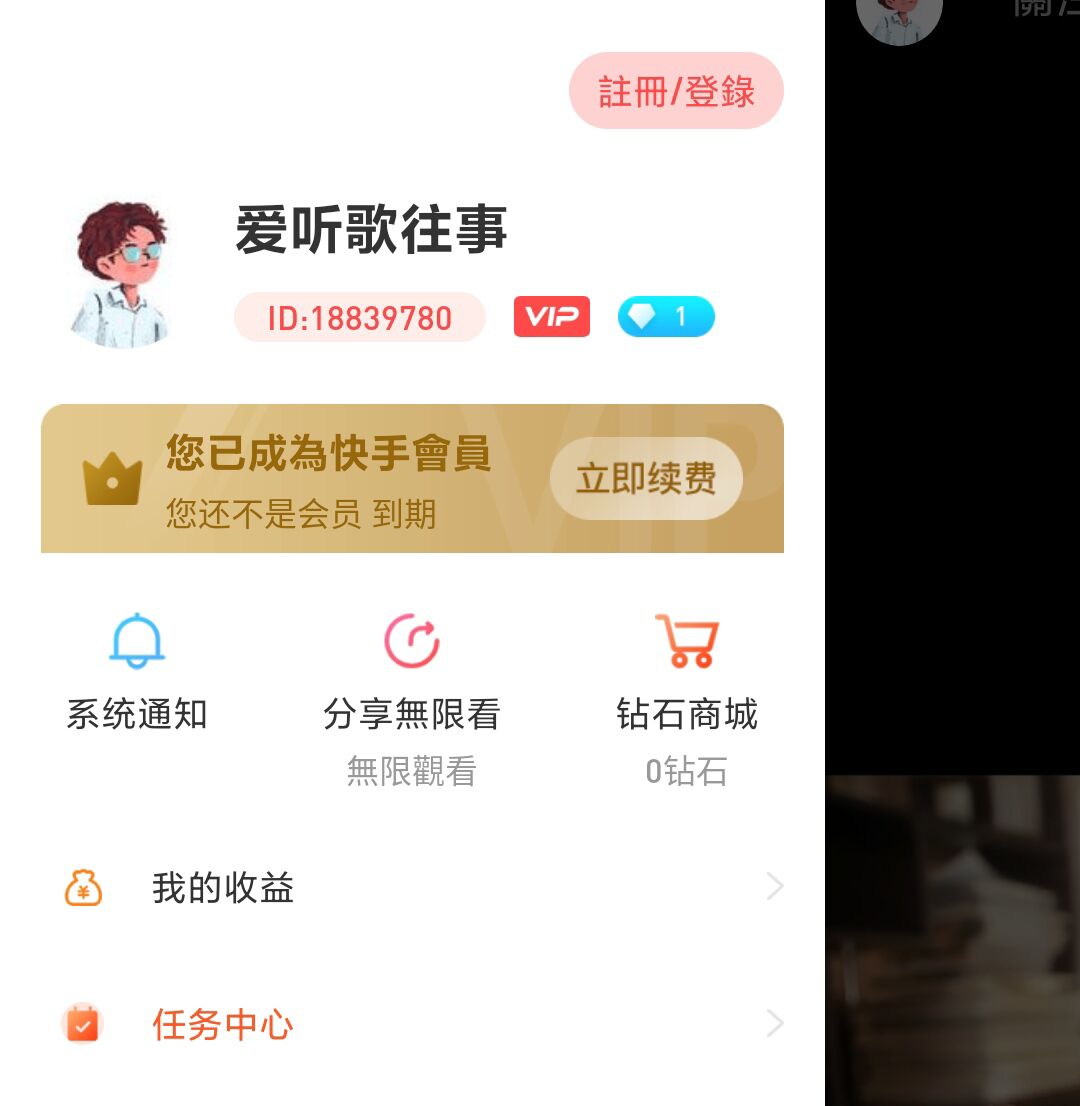1080x1106 pixels.
Task: Tap the 註冊/登錄 button
Action: coord(676,91)
